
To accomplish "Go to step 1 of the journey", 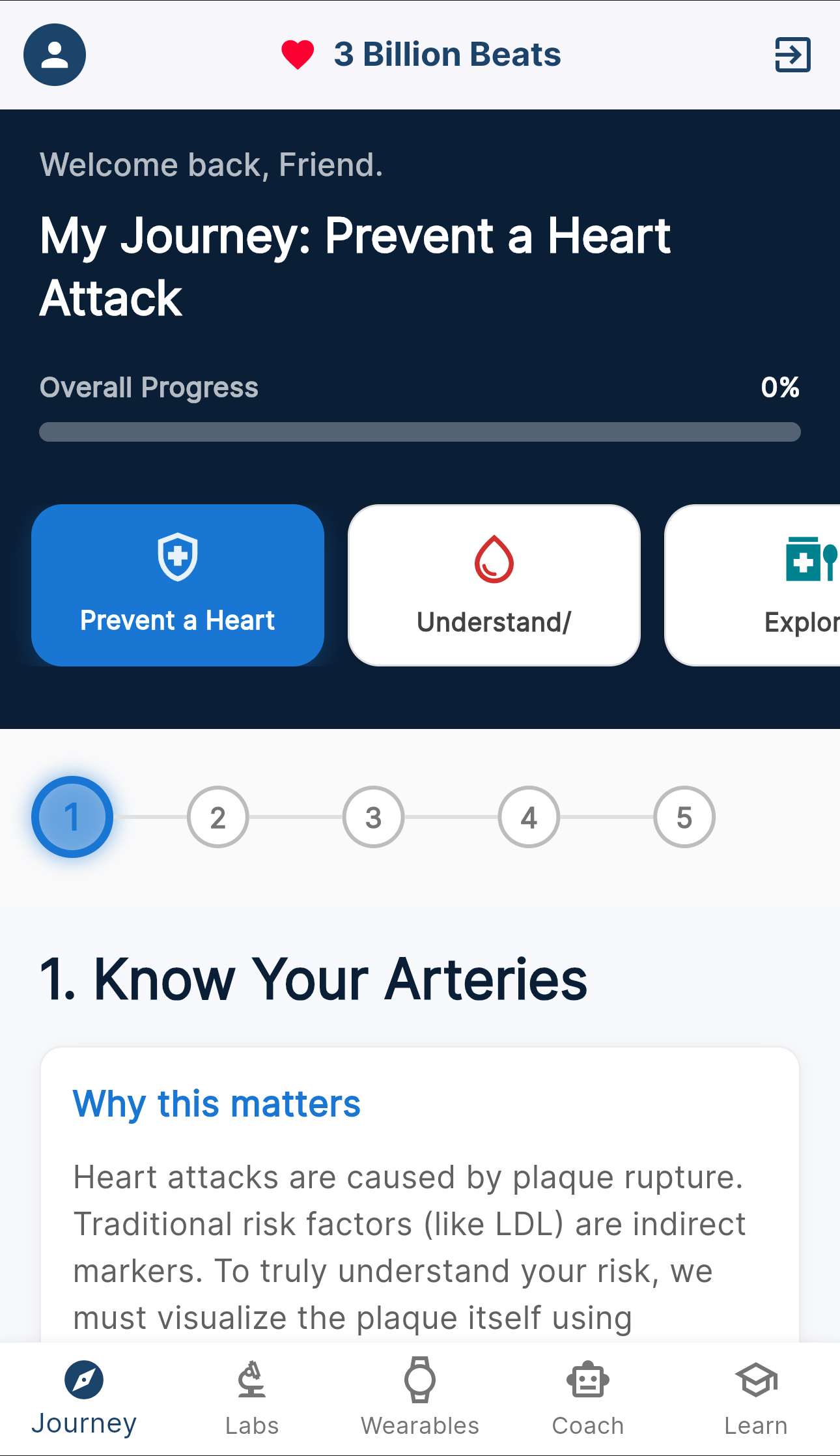I will (72, 817).
